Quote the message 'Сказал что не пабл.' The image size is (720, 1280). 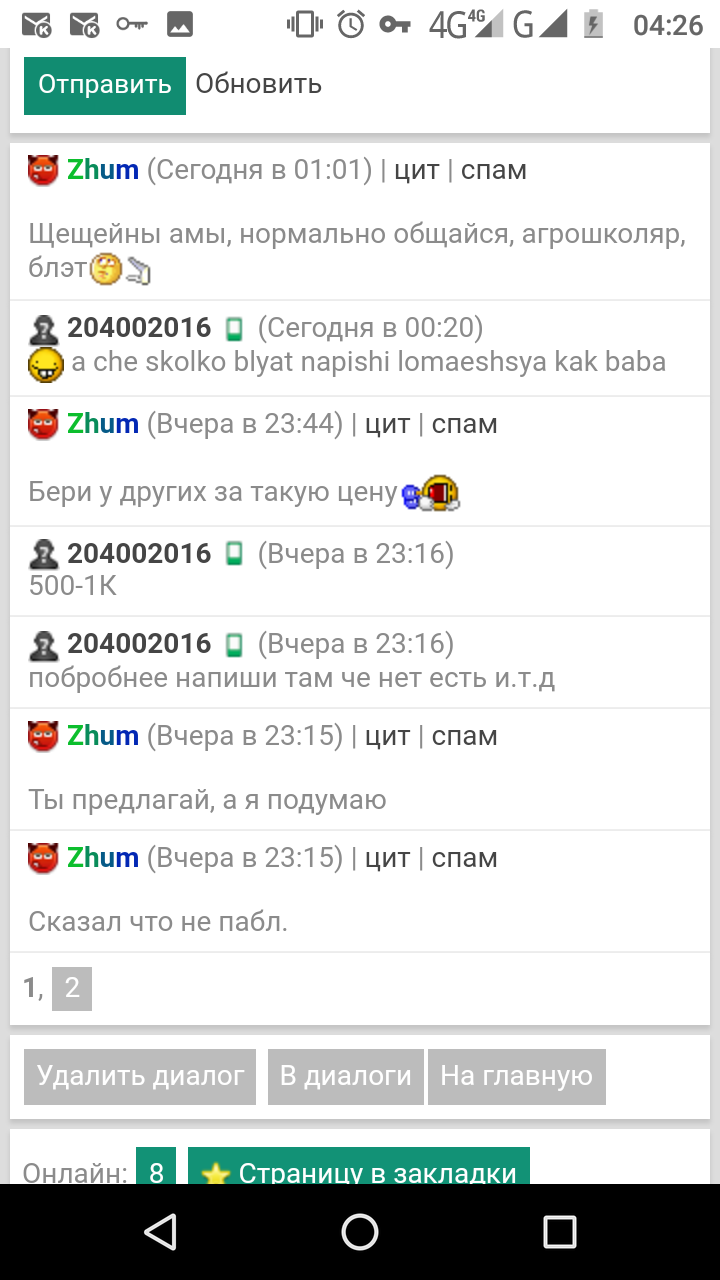pyautogui.click(x=387, y=858)
